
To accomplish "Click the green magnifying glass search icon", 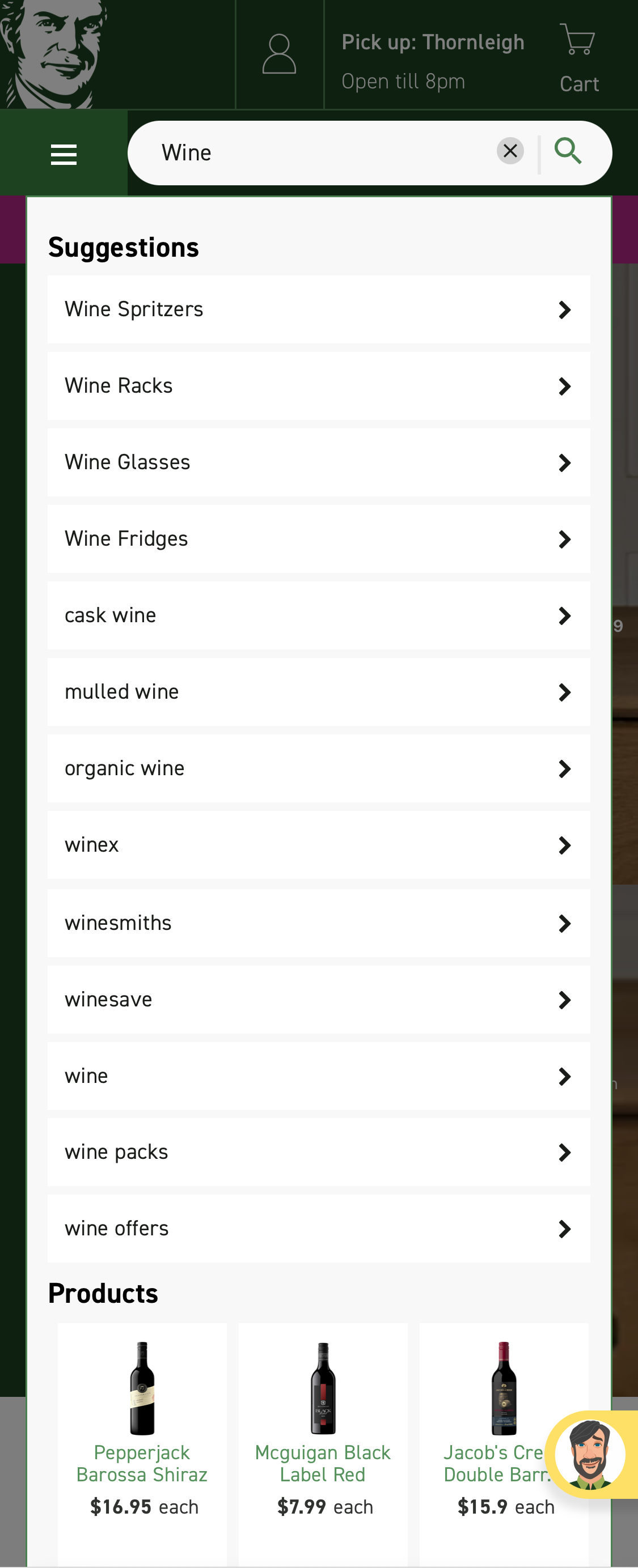I will pyautogui.click(x=569, y=151).
